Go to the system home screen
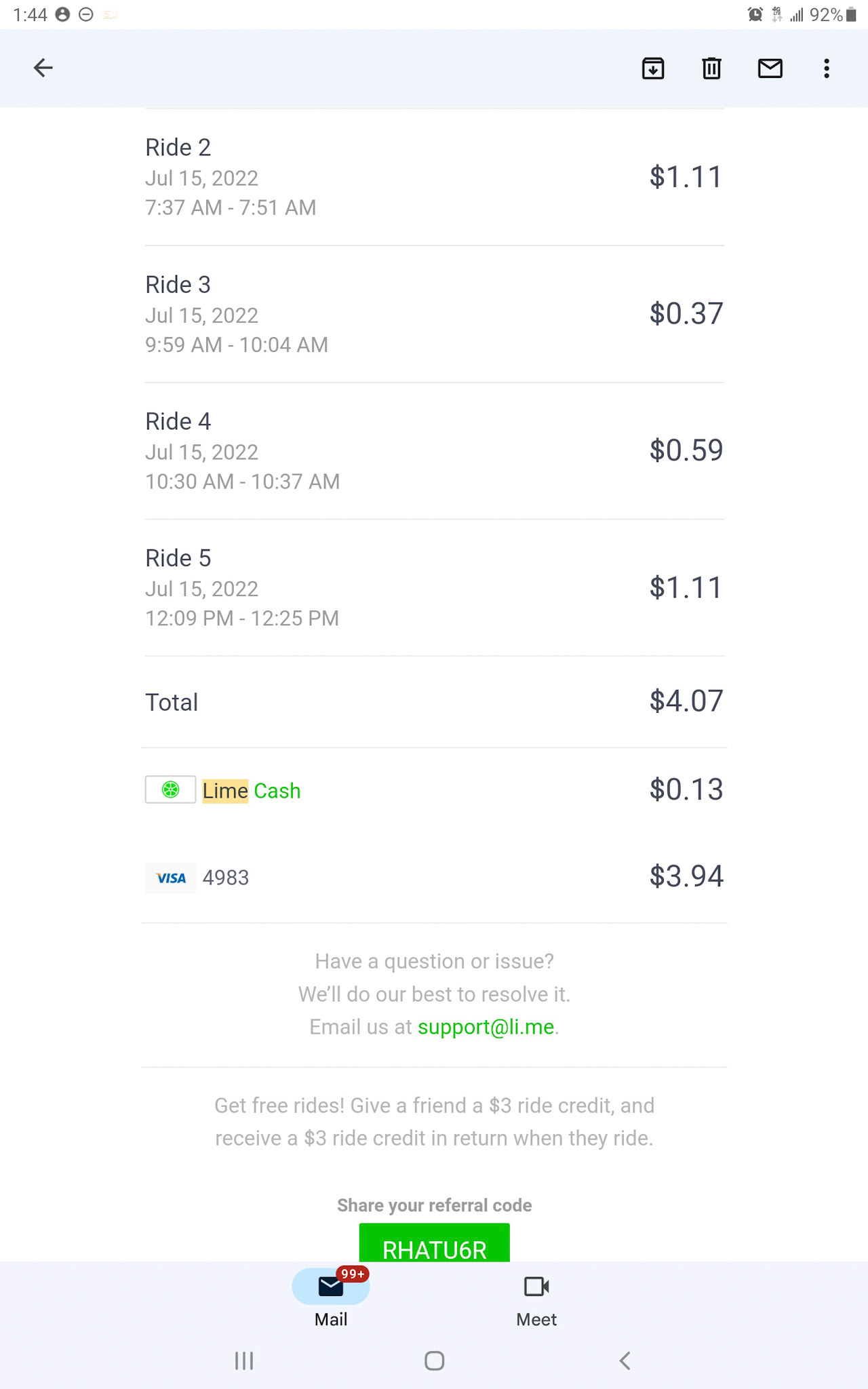The width and height of the screenshot is (868, 1389). click(x=434, y=1361)
